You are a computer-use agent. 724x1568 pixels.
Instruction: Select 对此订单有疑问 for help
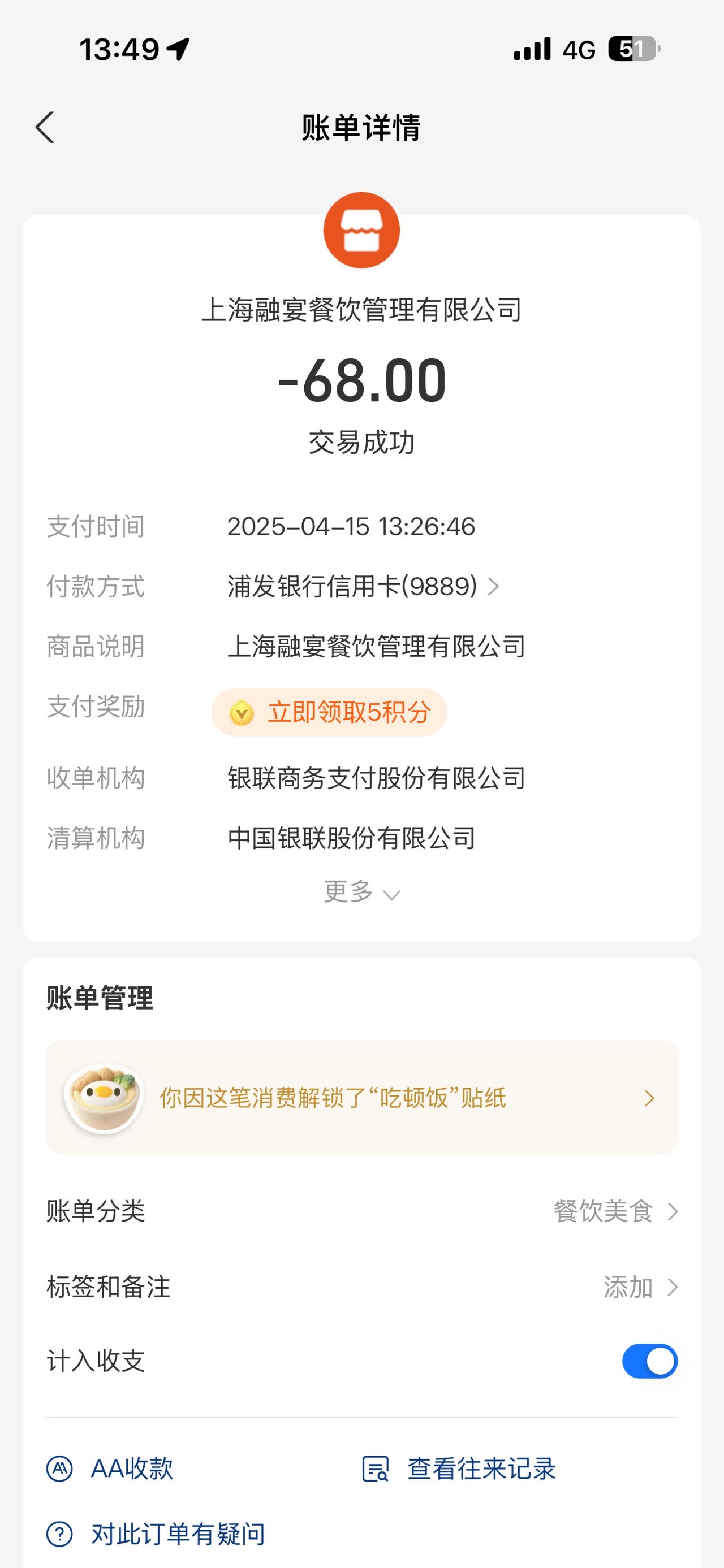[x=156, y=1534]
